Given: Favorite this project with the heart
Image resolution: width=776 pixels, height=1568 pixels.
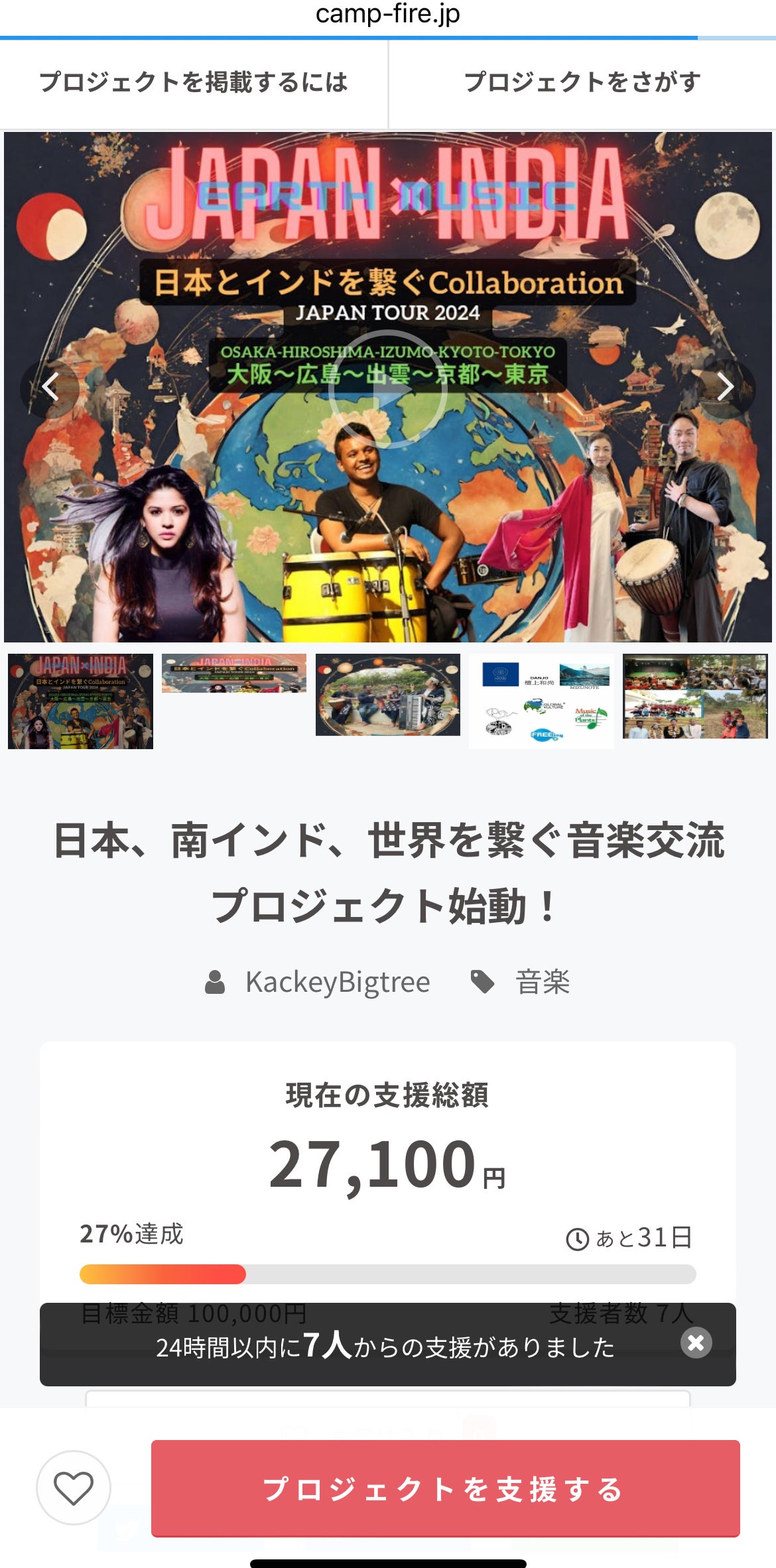Looking at the screenshot, I should [74, 1488].
